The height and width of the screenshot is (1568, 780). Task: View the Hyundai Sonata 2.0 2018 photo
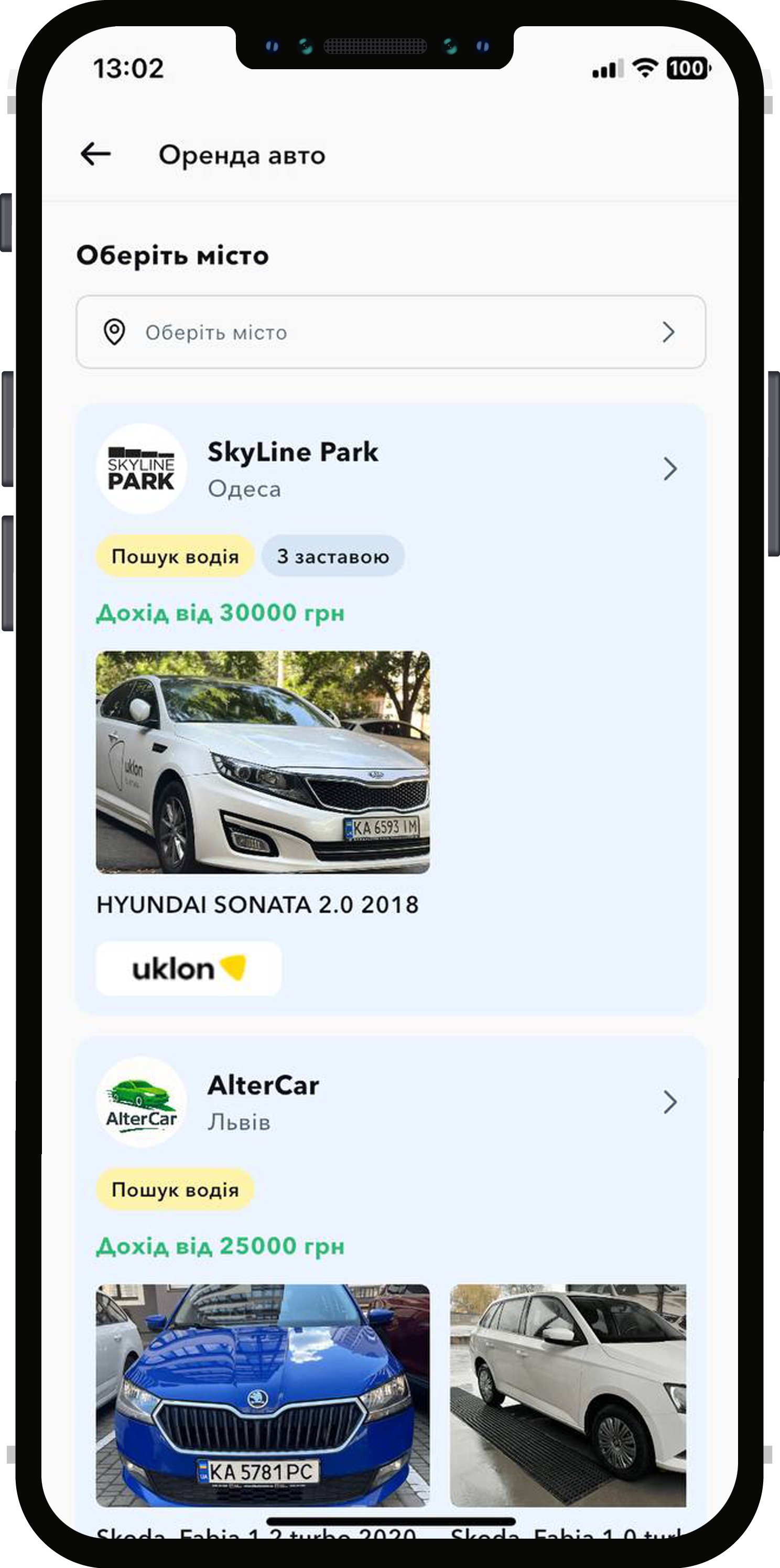pos(263,762)
